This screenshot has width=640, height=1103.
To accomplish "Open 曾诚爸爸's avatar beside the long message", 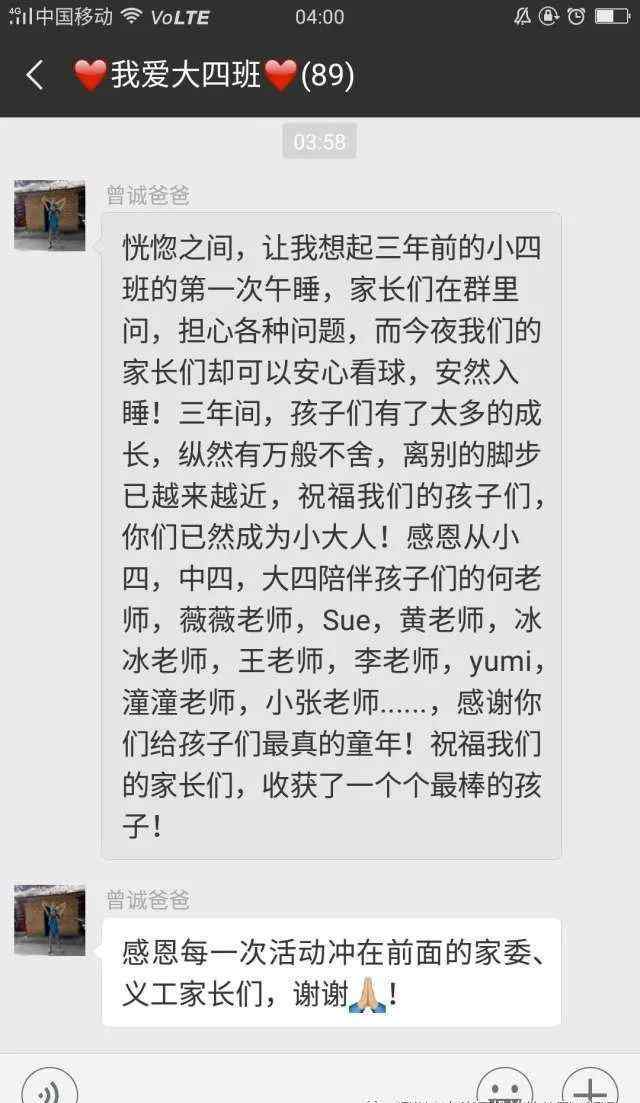I will tap(50, 215).
